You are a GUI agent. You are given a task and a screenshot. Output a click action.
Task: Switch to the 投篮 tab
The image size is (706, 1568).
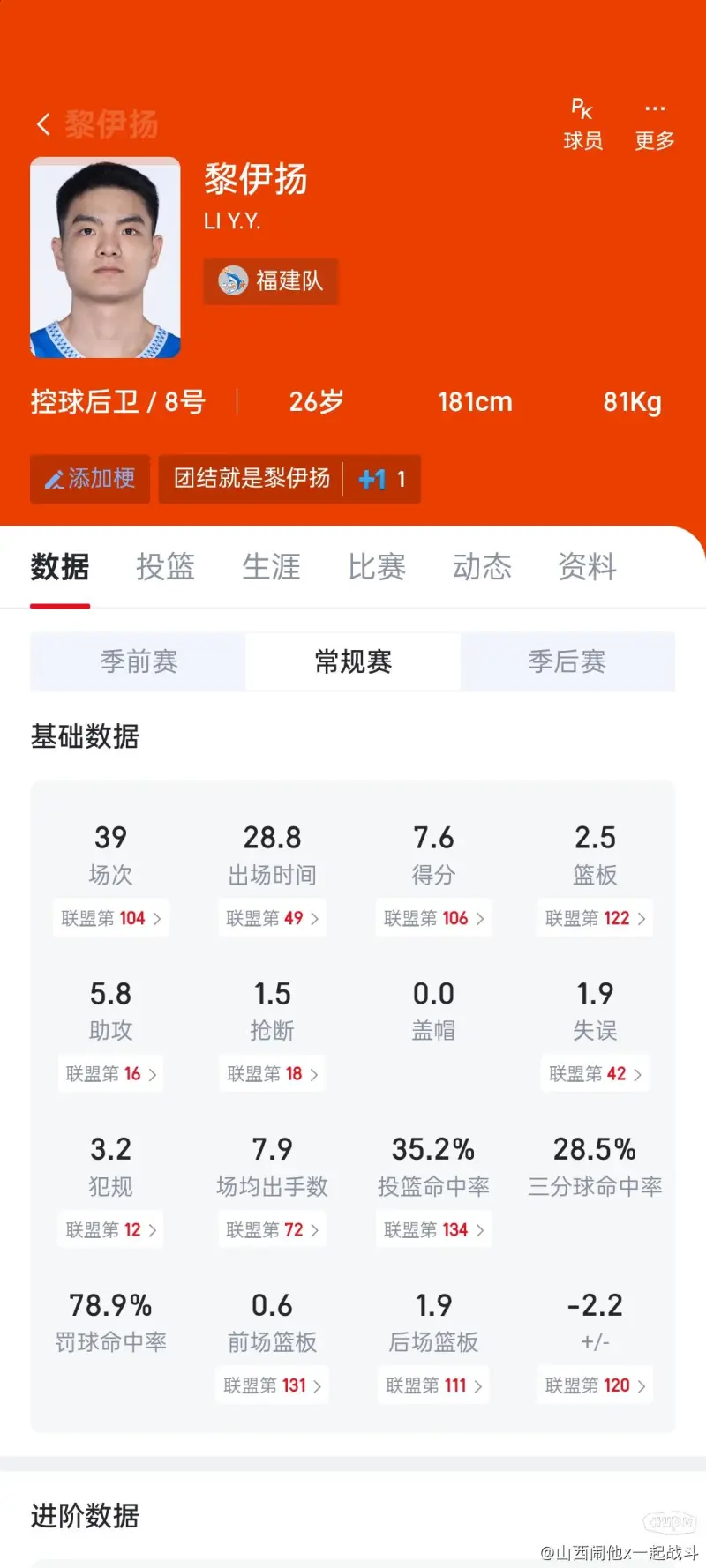point(165,567)
